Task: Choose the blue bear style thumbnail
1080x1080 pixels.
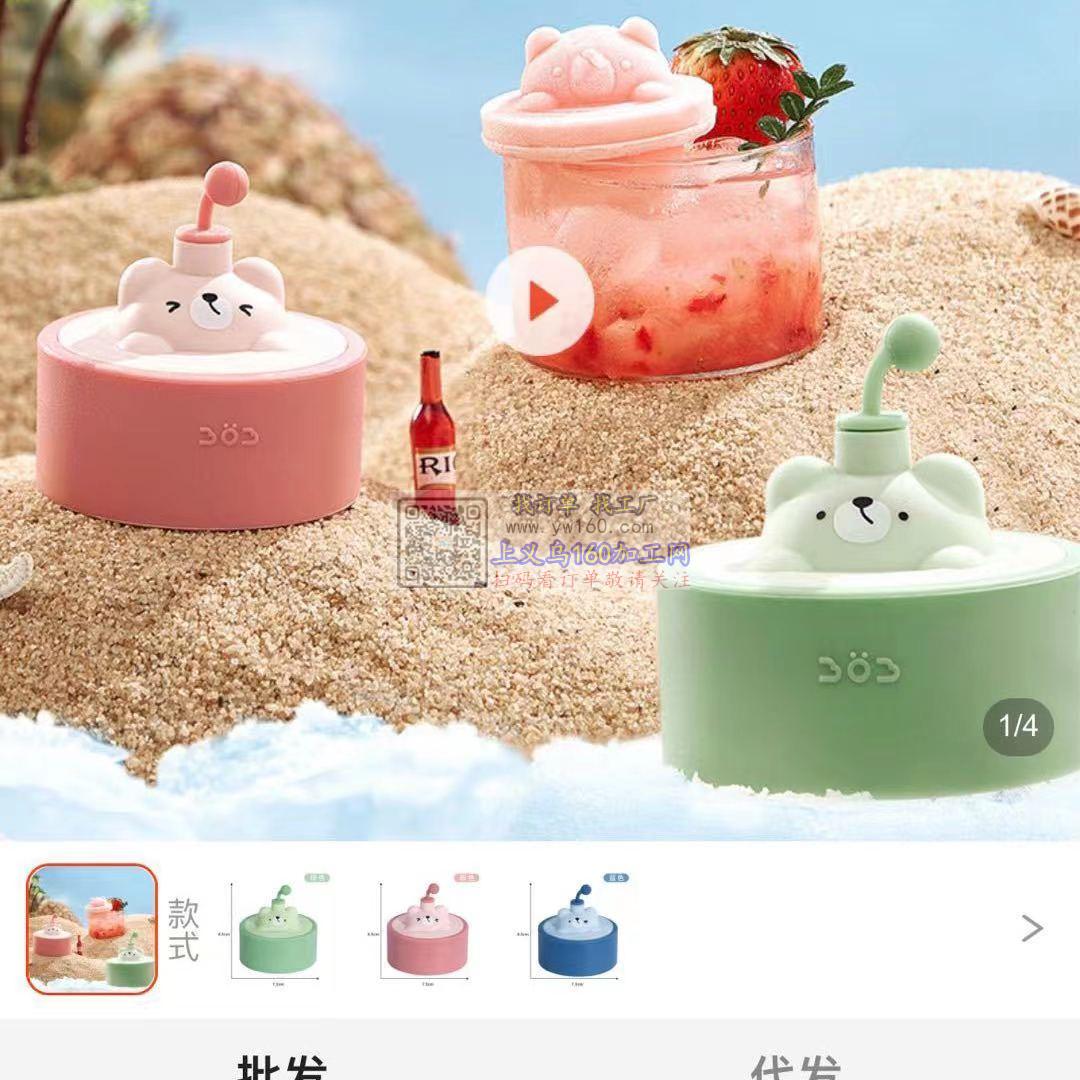Action: coord(577,929)
